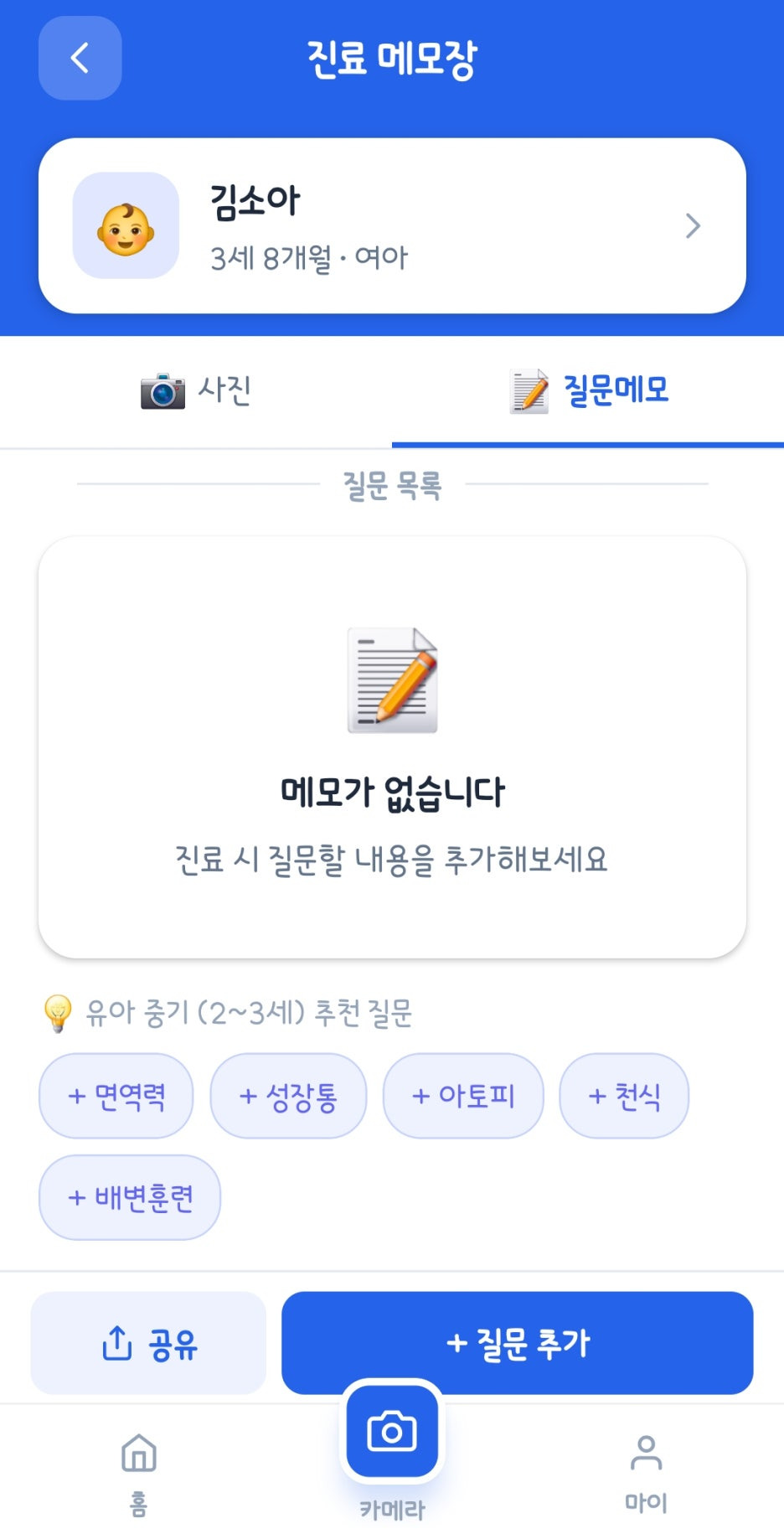Open 김소아's profile card
The height and width of the screenshot is (1534, 784).
pos(392,225)
